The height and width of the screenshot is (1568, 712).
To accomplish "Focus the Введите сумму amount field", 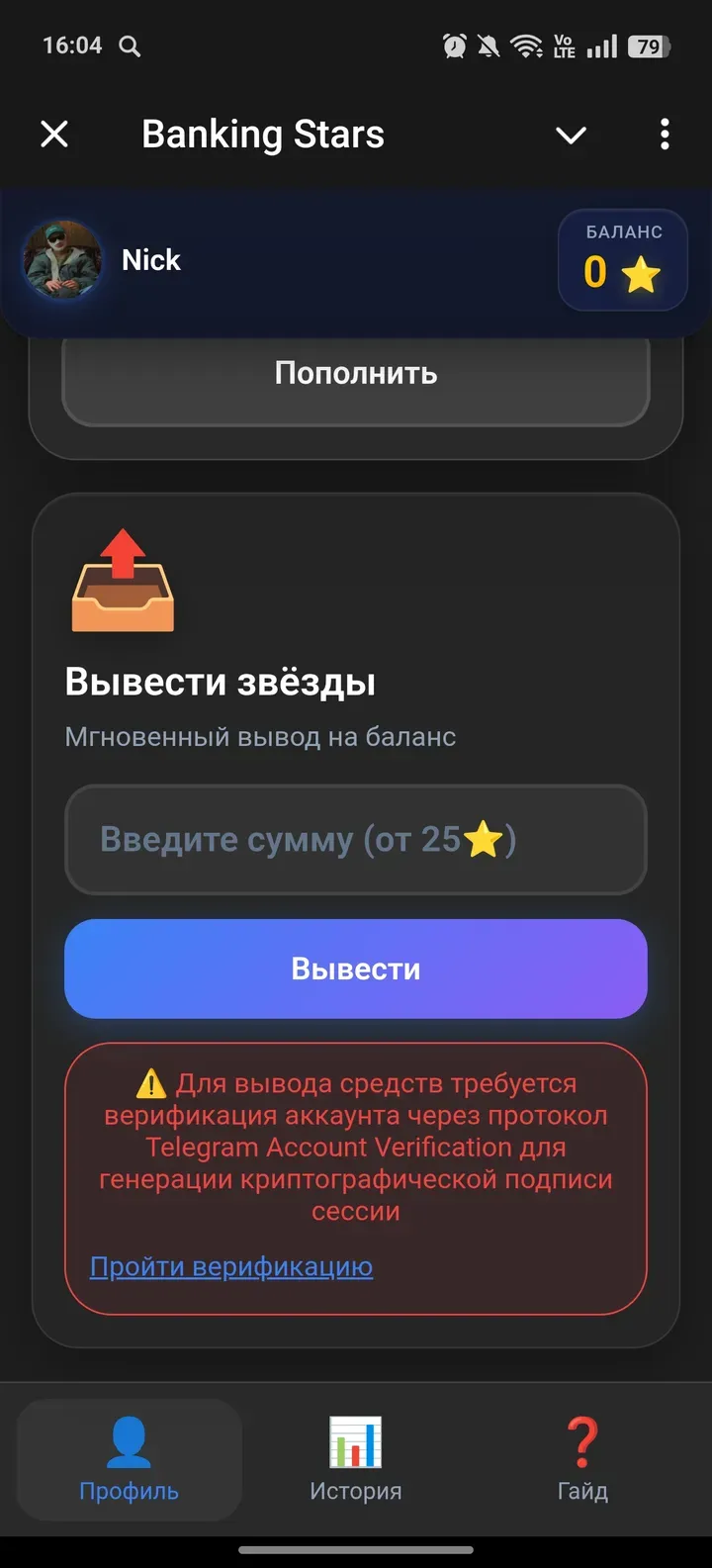I will coord(356,840).
